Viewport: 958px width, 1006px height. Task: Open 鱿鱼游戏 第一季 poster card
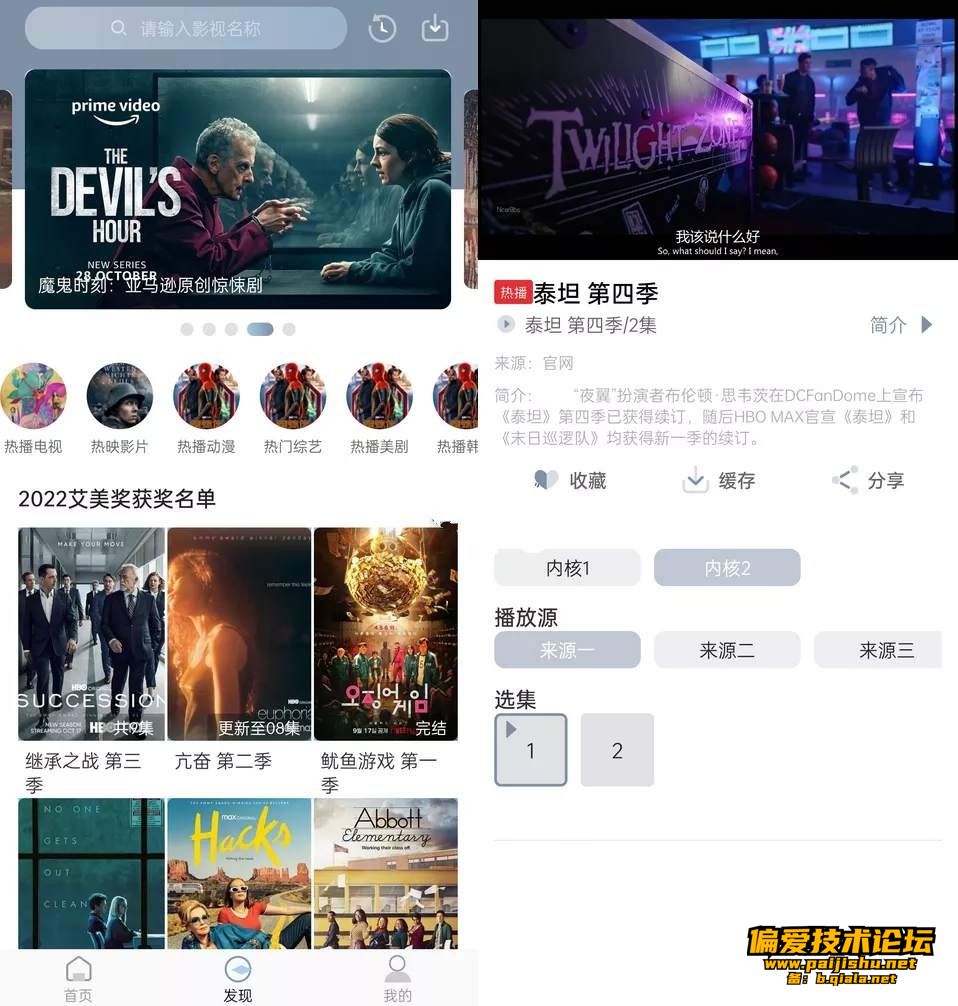click(386, 634)
